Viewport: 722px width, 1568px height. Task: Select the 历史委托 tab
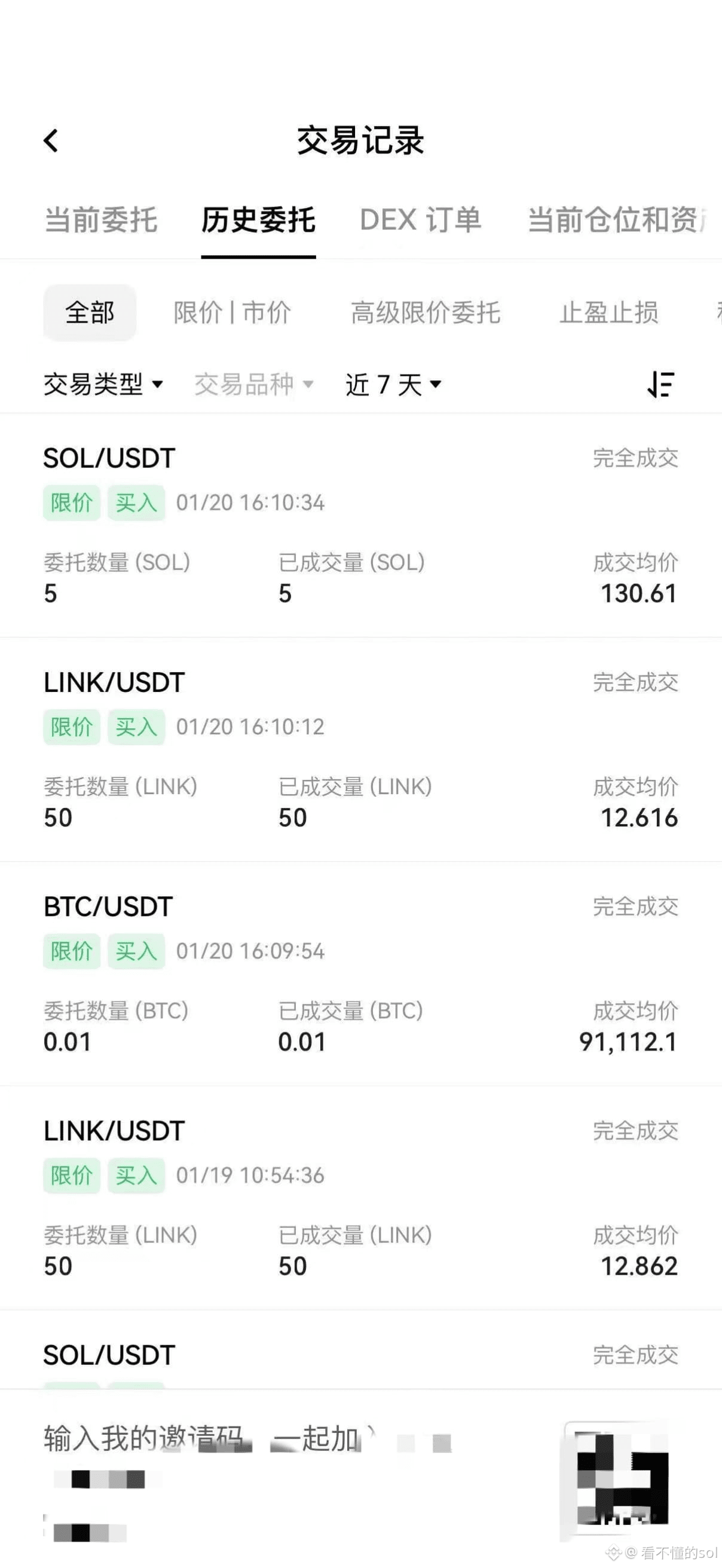coord(258,221)
